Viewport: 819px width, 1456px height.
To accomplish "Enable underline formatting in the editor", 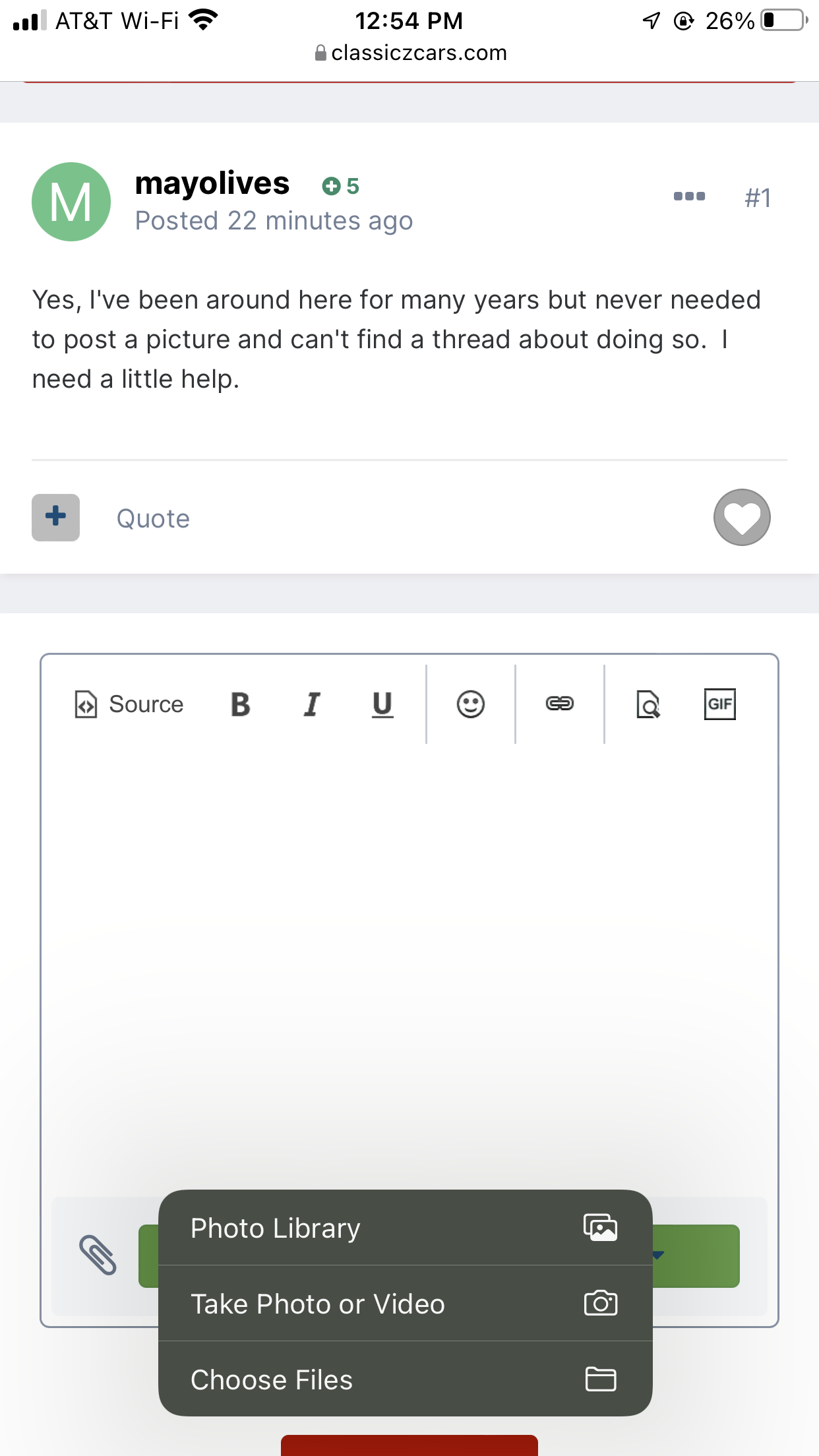I will click(x=382, y=704).
